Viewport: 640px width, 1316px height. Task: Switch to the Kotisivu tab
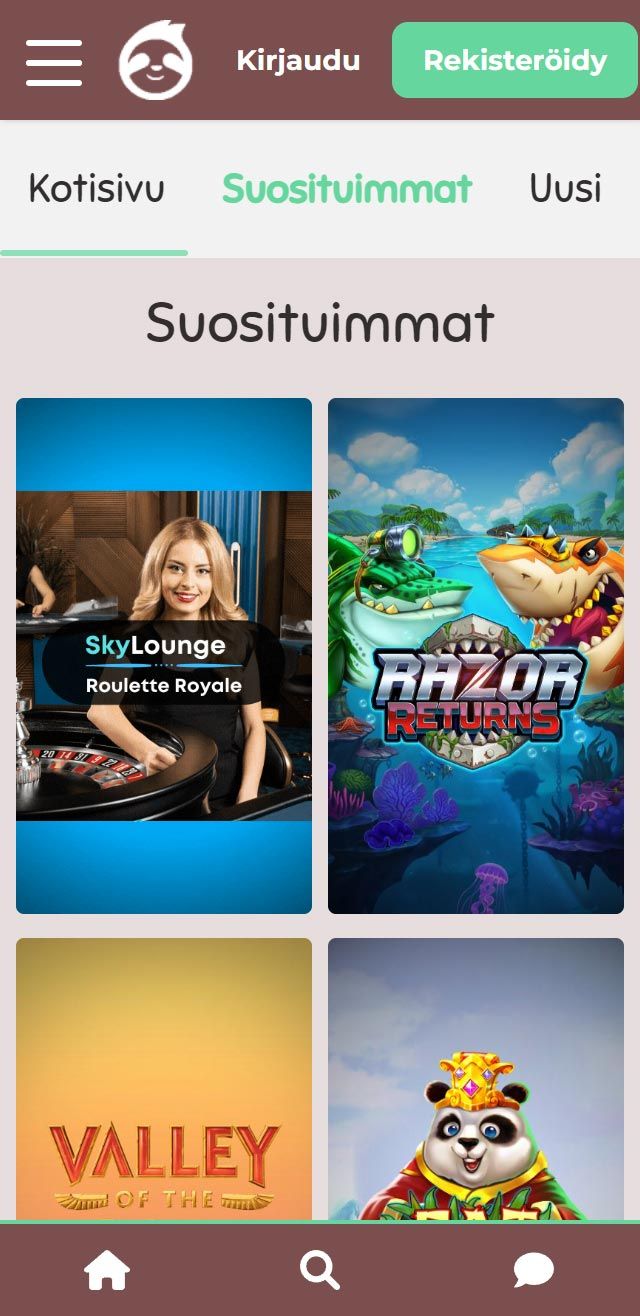[x=96, y=188]
